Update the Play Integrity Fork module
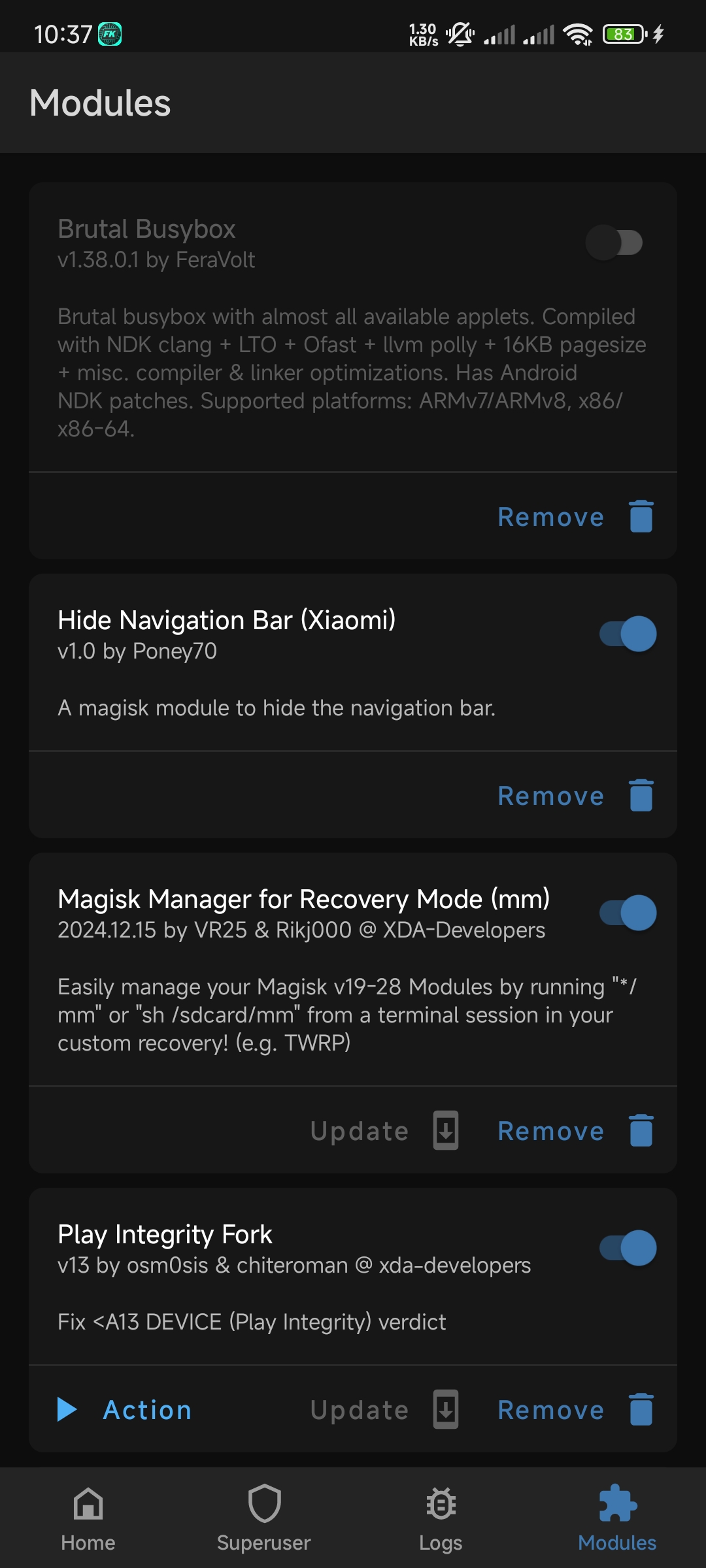Image resolution: width=706 pixels, height=1568 pixels. (384, 1410)
